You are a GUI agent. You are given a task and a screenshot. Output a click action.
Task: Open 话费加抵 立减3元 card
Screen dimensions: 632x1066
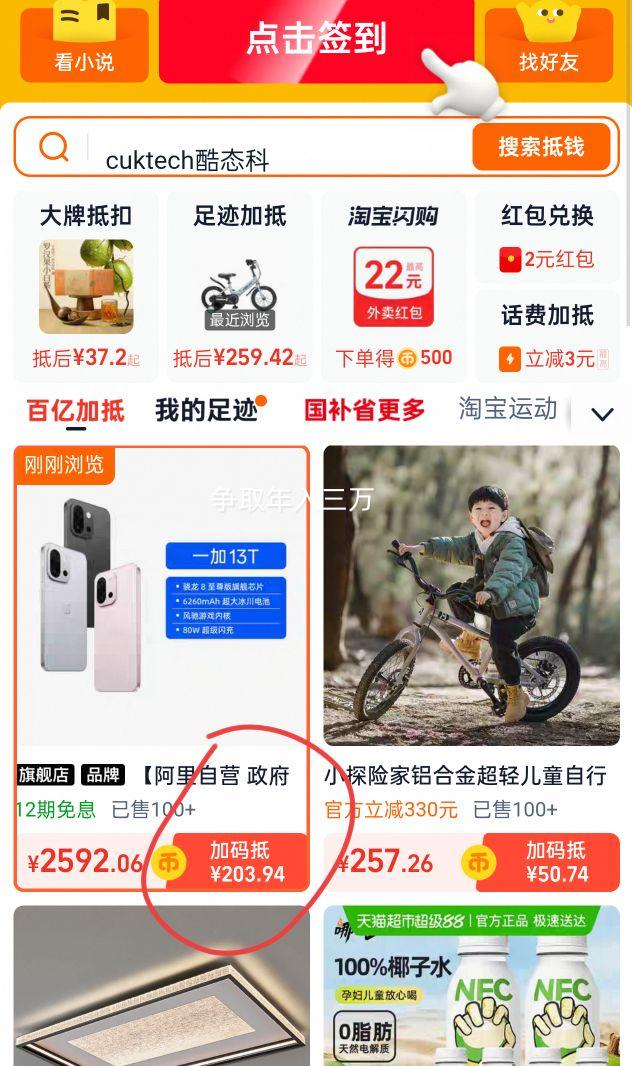click(547, 335)
